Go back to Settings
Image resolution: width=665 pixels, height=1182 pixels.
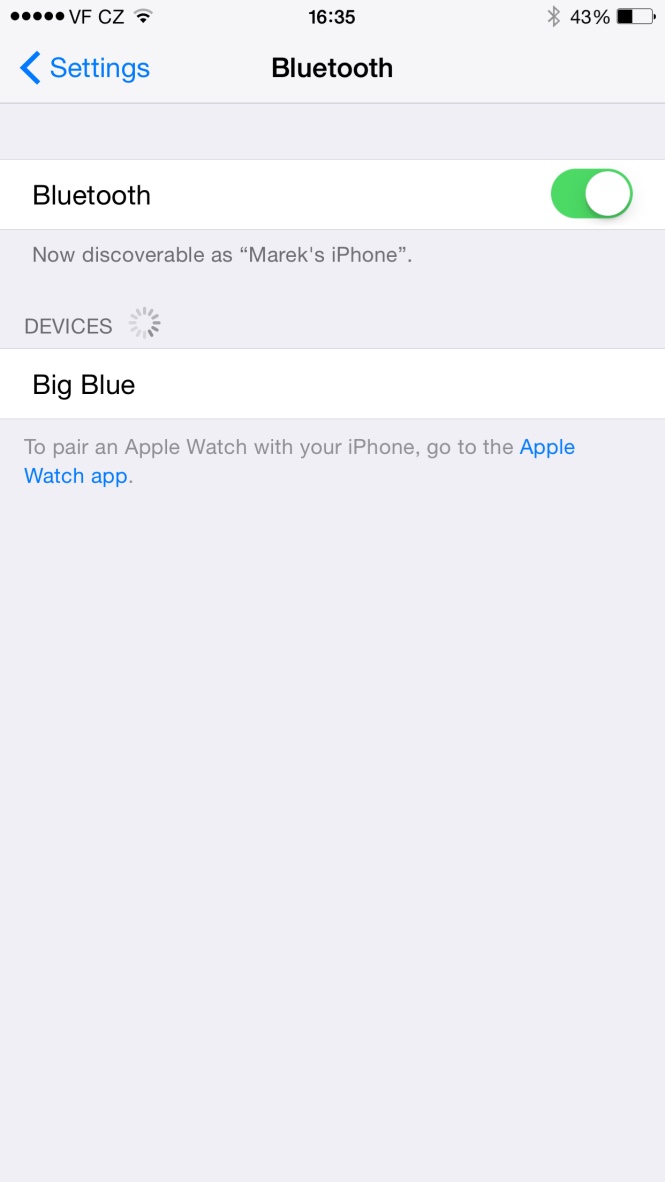84,68
